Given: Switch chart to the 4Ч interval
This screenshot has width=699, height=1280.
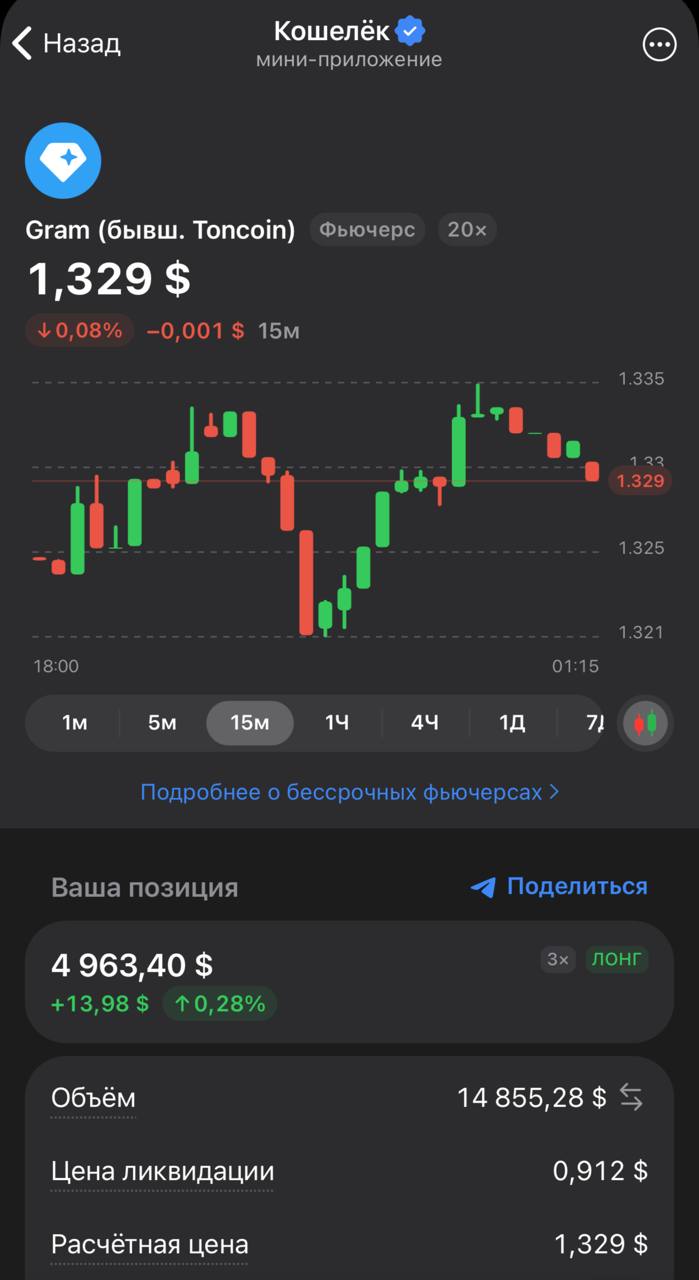Looking at the screenshot, I should tap(425, 723).
